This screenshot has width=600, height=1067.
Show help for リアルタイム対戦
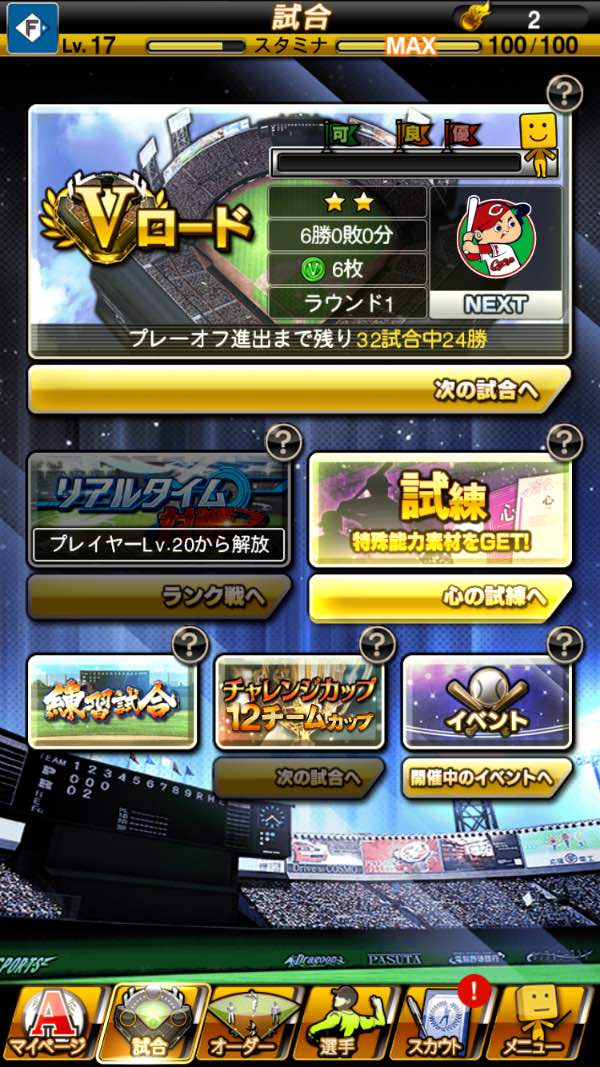click(x=284, y=441)
